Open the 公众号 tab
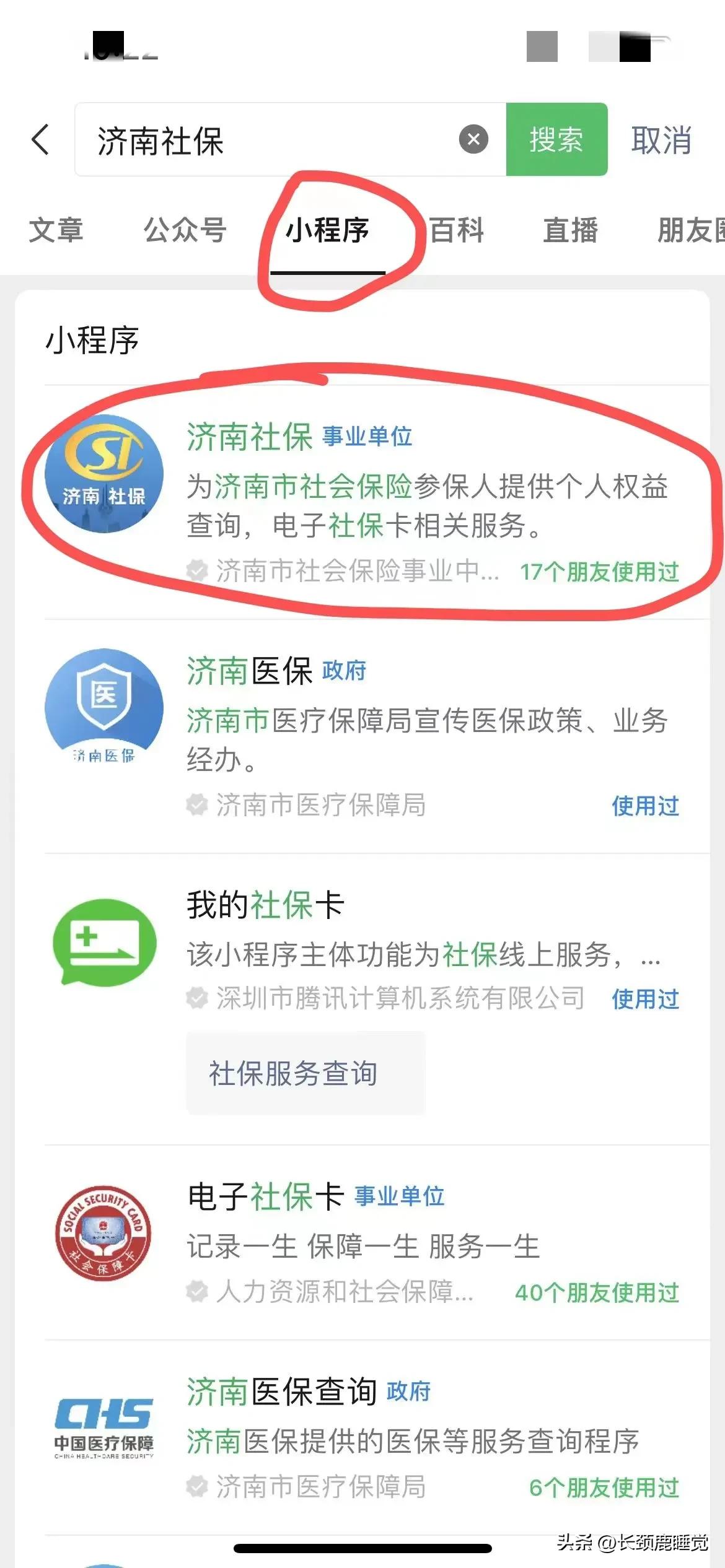The height and width of the screenshot is (1568, 725). (185, 230)
